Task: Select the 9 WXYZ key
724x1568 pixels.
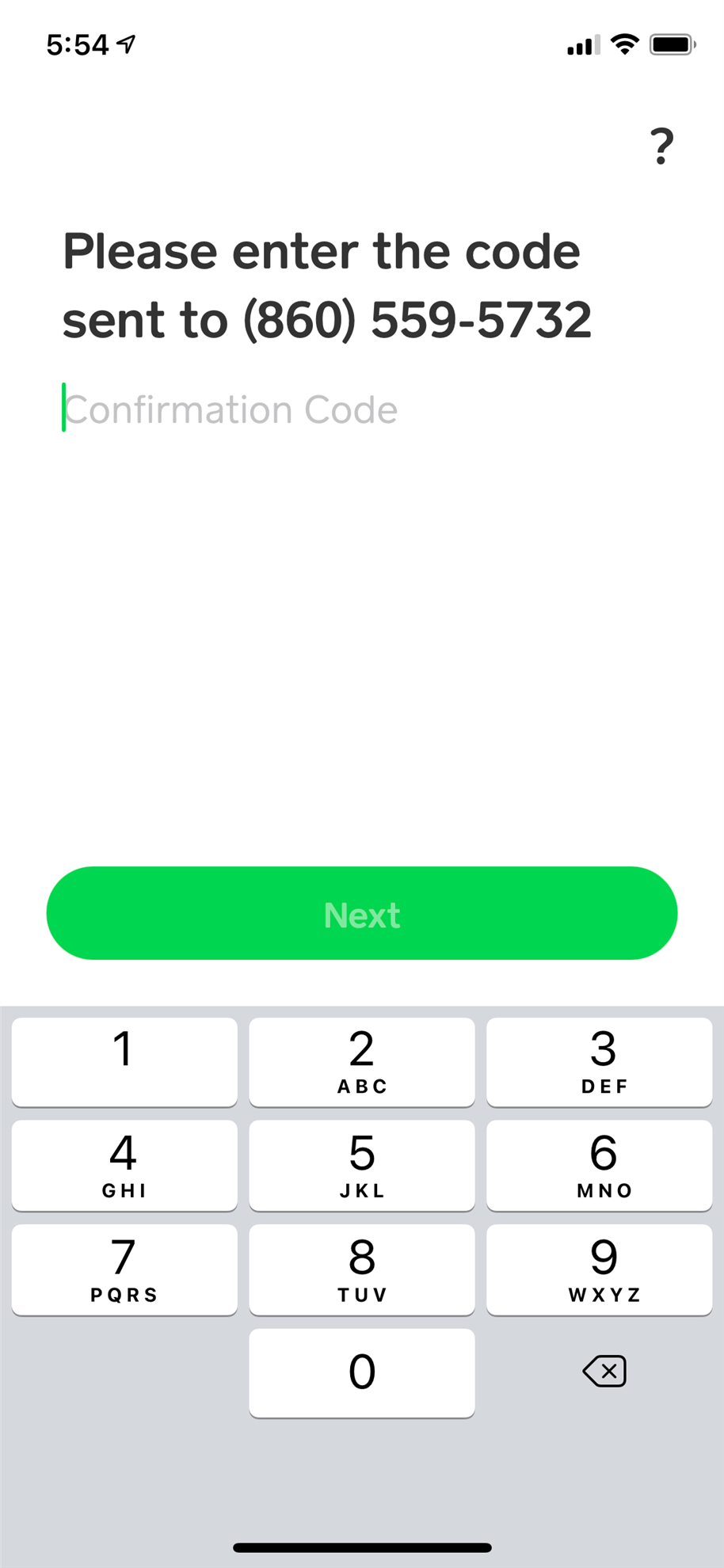Action: coord(600,1269)
